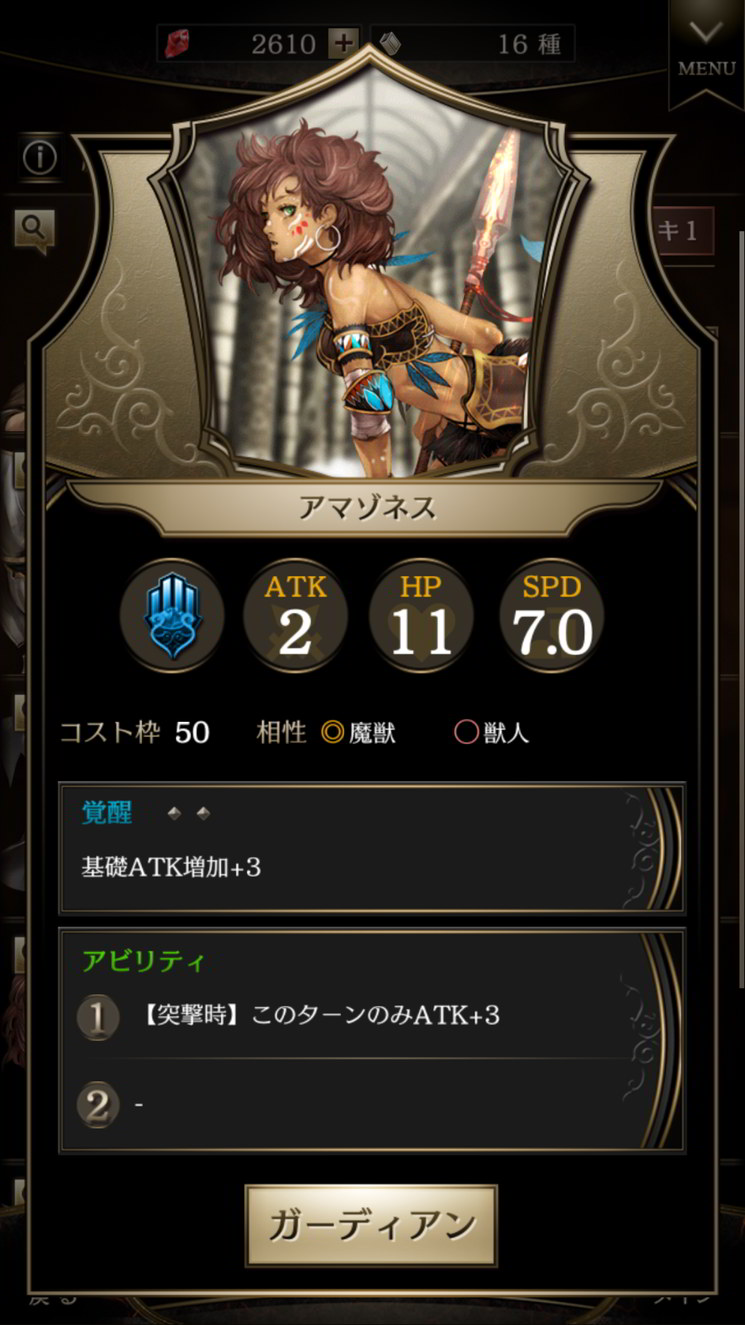
Task: Open the info icon
Action: (x=40, y=158)
